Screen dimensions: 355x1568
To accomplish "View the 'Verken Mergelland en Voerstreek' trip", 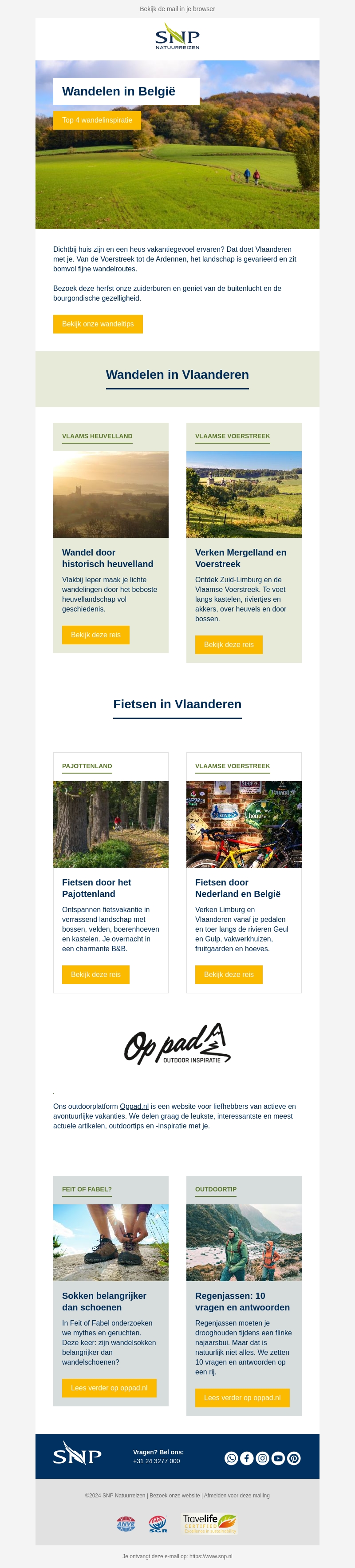I will (229, 645).
